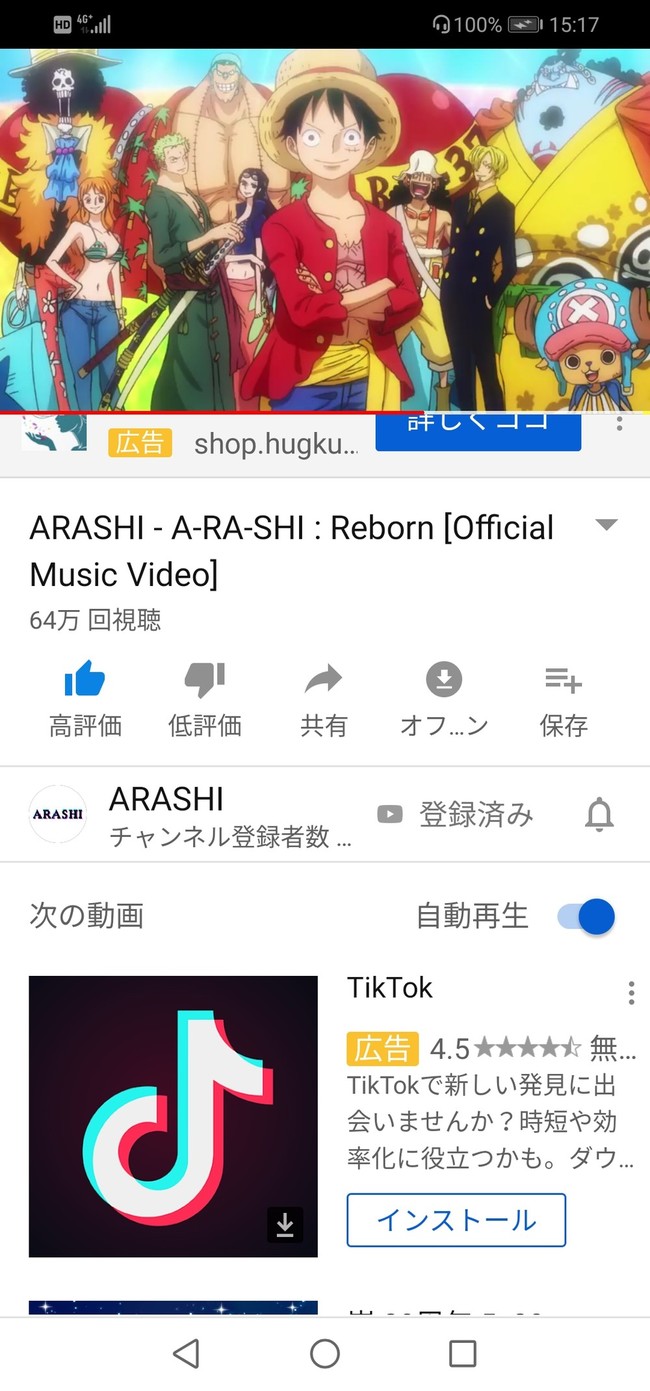
Task: Share this video via 共有
Action: [x=324, y=699]
